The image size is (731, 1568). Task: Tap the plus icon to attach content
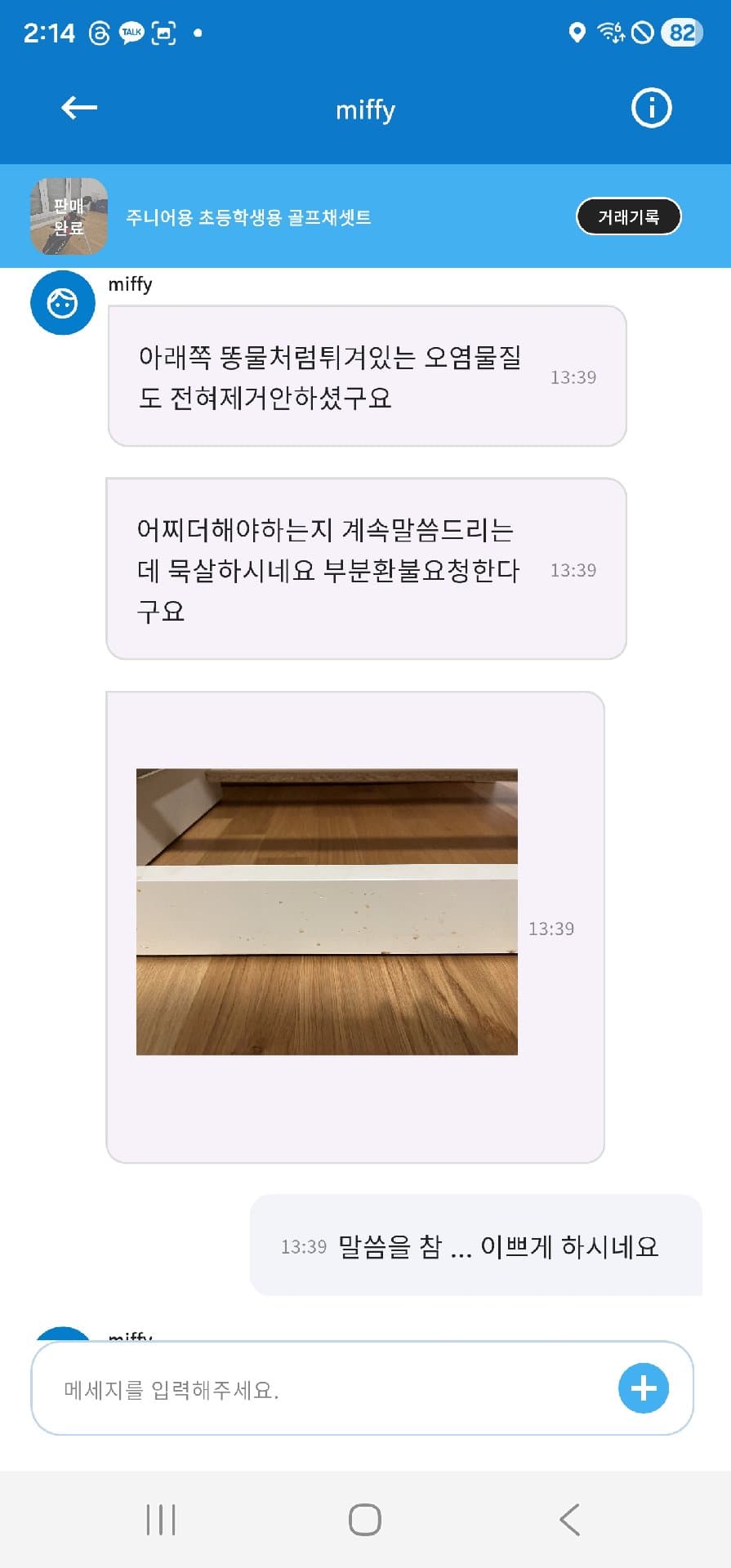tap(643, 1387)
